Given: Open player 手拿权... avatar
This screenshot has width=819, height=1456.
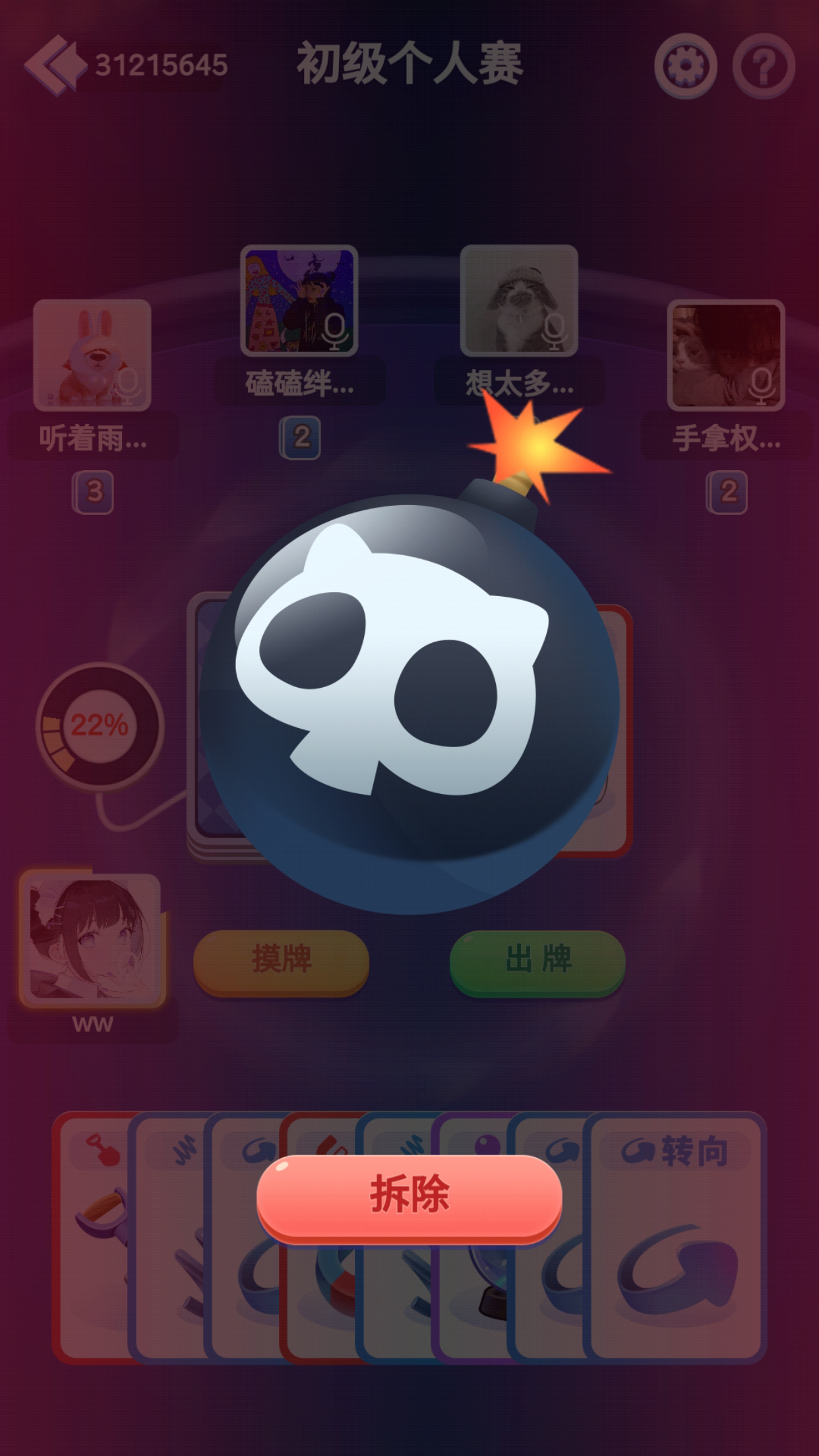Looking at the screenshot, I should pyautogui.click(x=726, y=355).
